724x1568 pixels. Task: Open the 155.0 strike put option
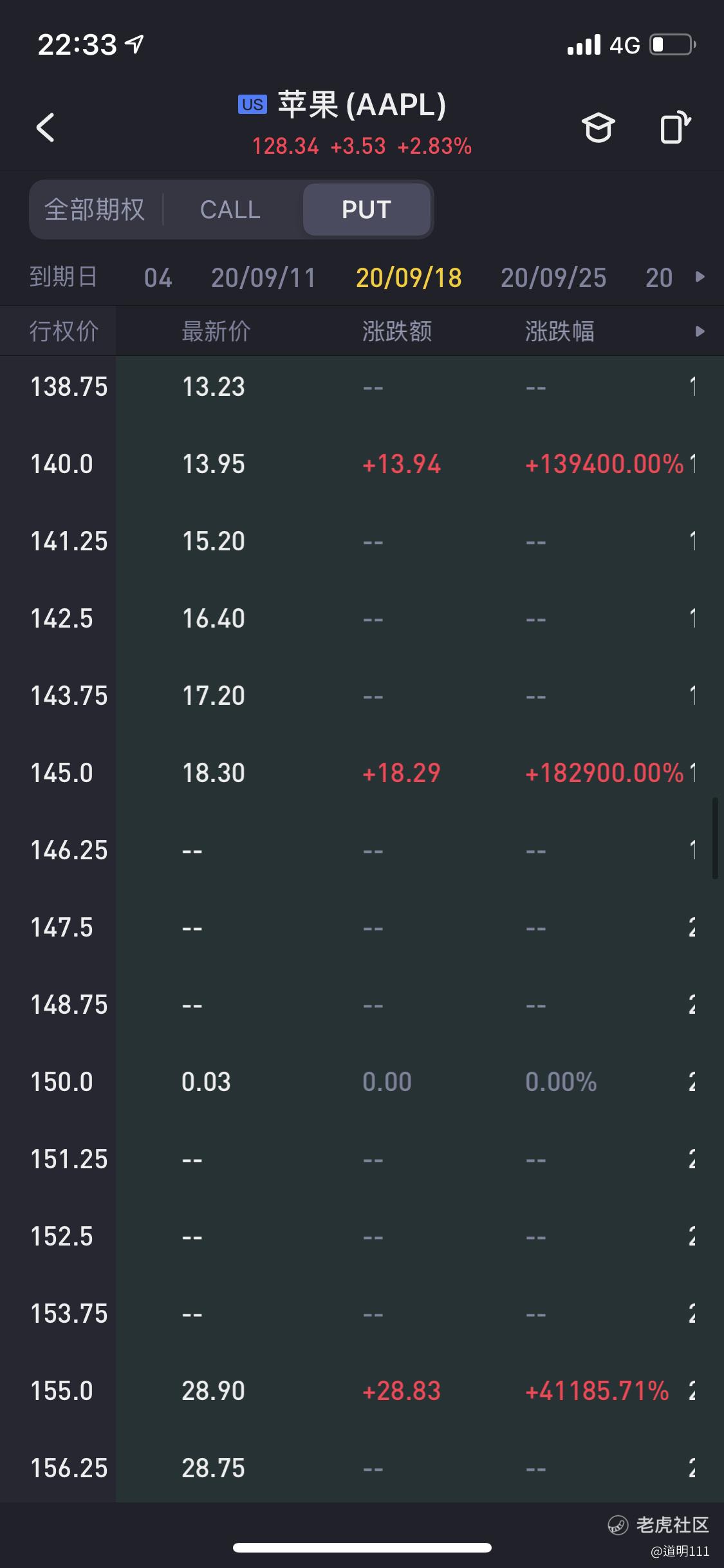(362, 1391)
